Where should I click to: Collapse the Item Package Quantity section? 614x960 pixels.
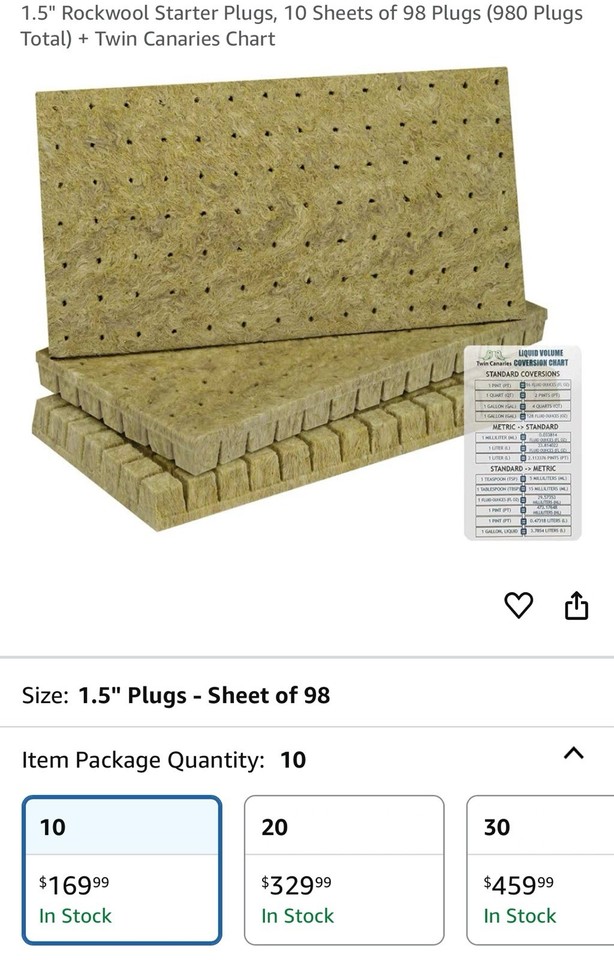click(x=573, y=754)
